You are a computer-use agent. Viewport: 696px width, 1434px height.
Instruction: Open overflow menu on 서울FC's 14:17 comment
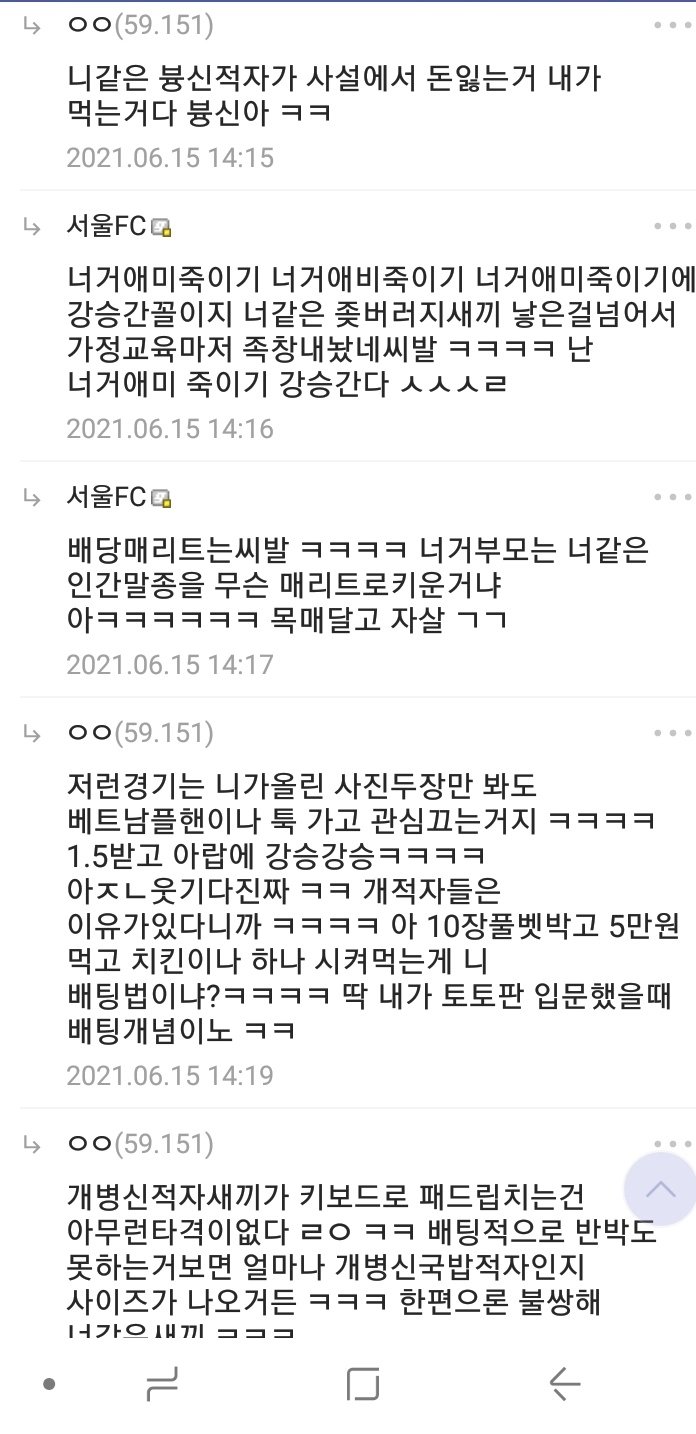coord(670,497)
